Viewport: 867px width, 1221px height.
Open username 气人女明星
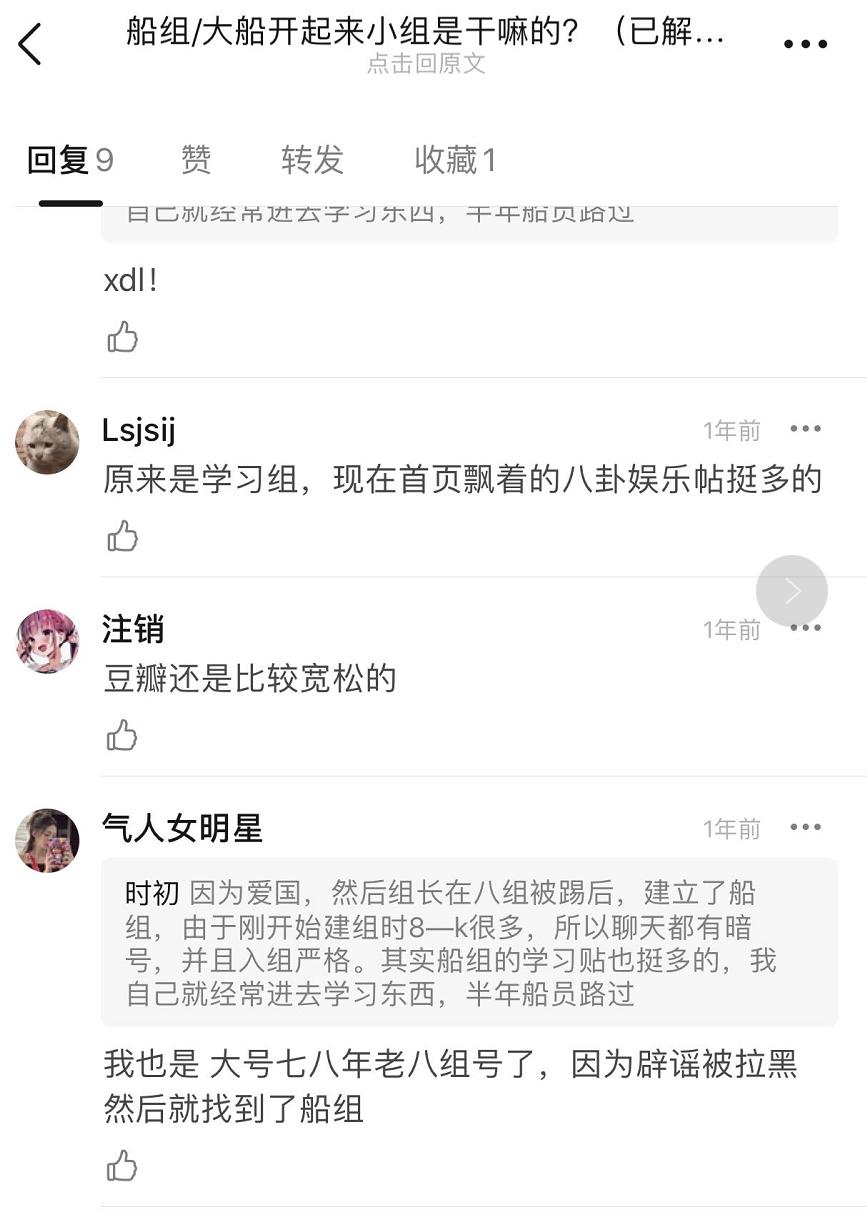[182, 828]
